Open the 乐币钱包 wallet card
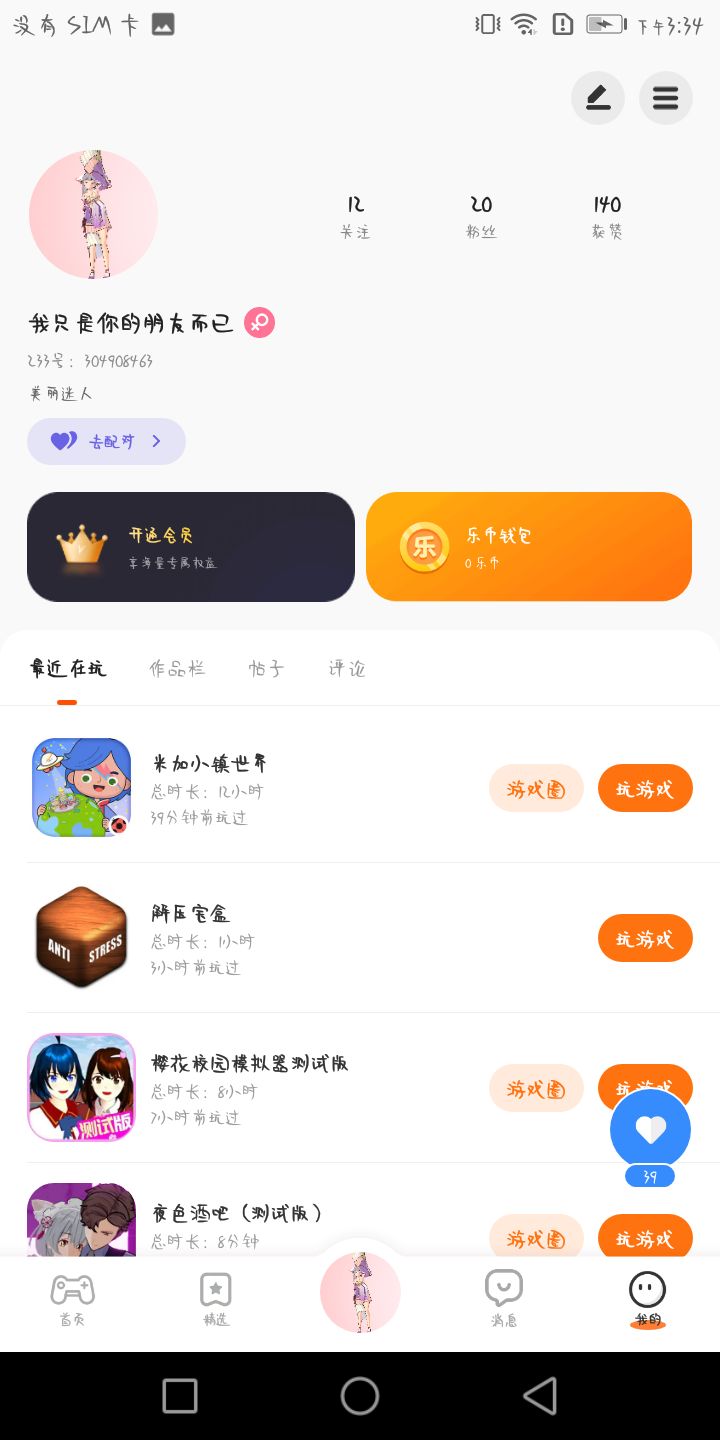The height and width of the screenshot is (1440, 720). 528,547
